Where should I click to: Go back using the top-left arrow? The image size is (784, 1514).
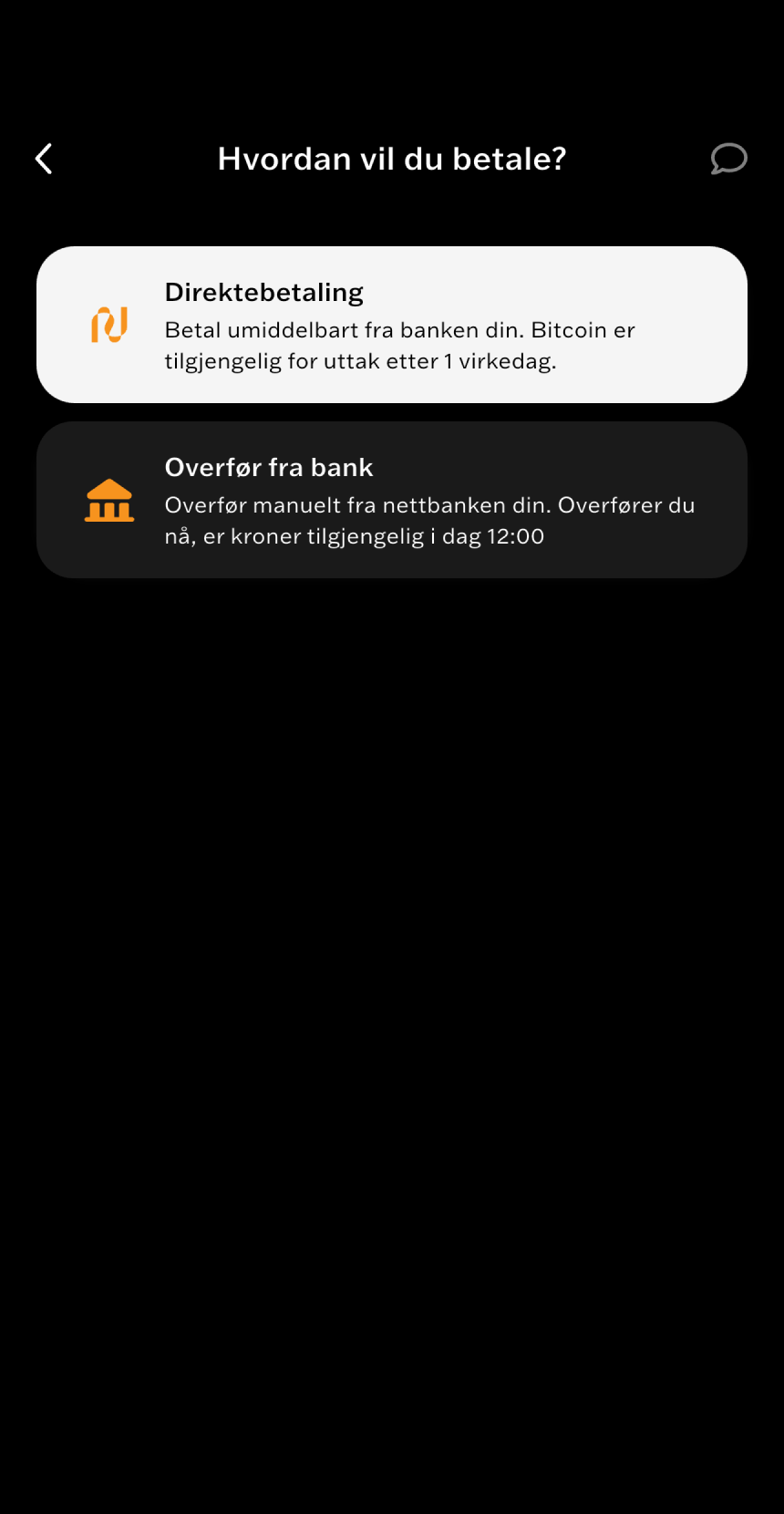[44, 159]
